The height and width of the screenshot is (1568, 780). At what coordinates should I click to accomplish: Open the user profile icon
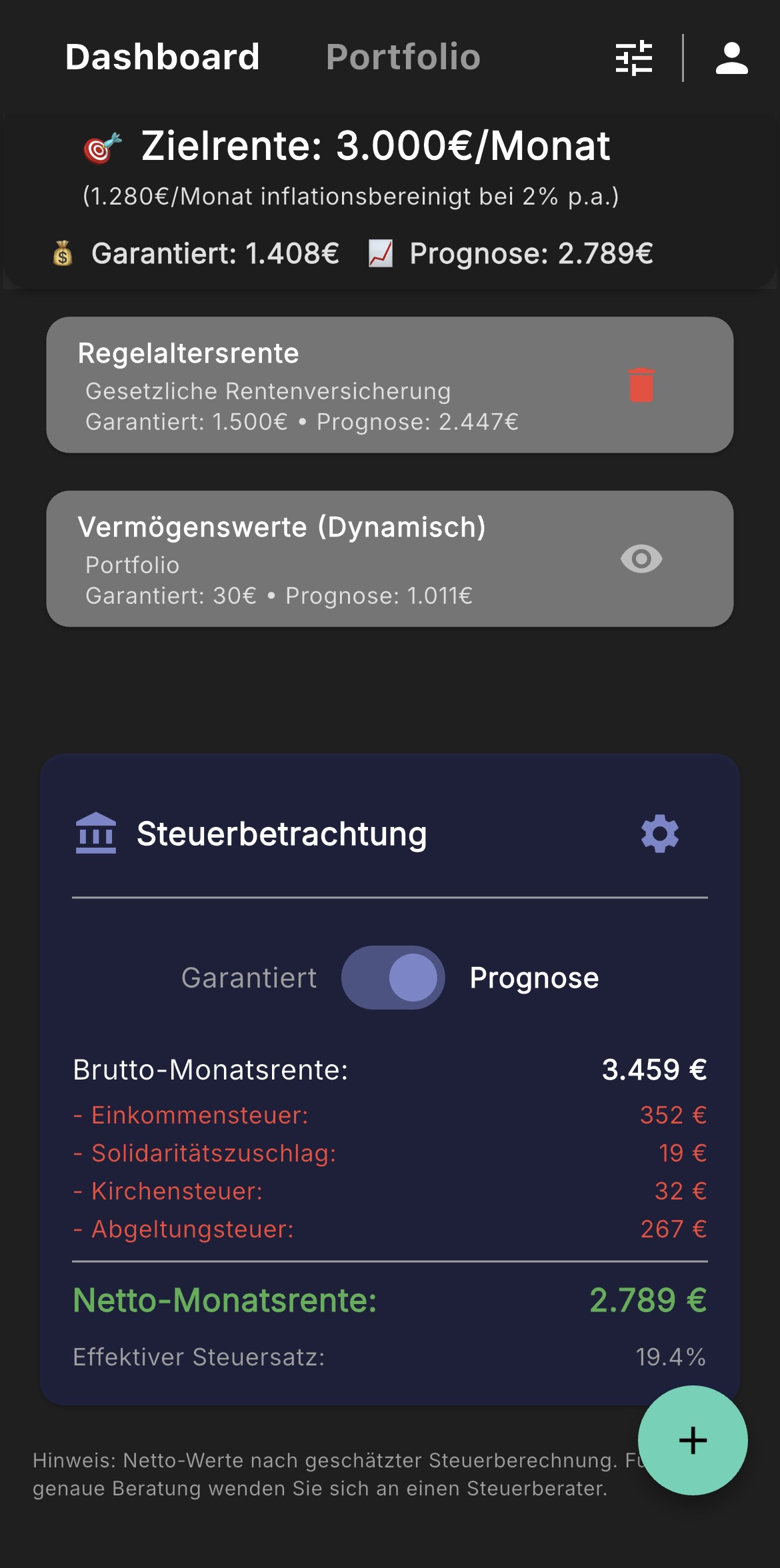point(731,59)
